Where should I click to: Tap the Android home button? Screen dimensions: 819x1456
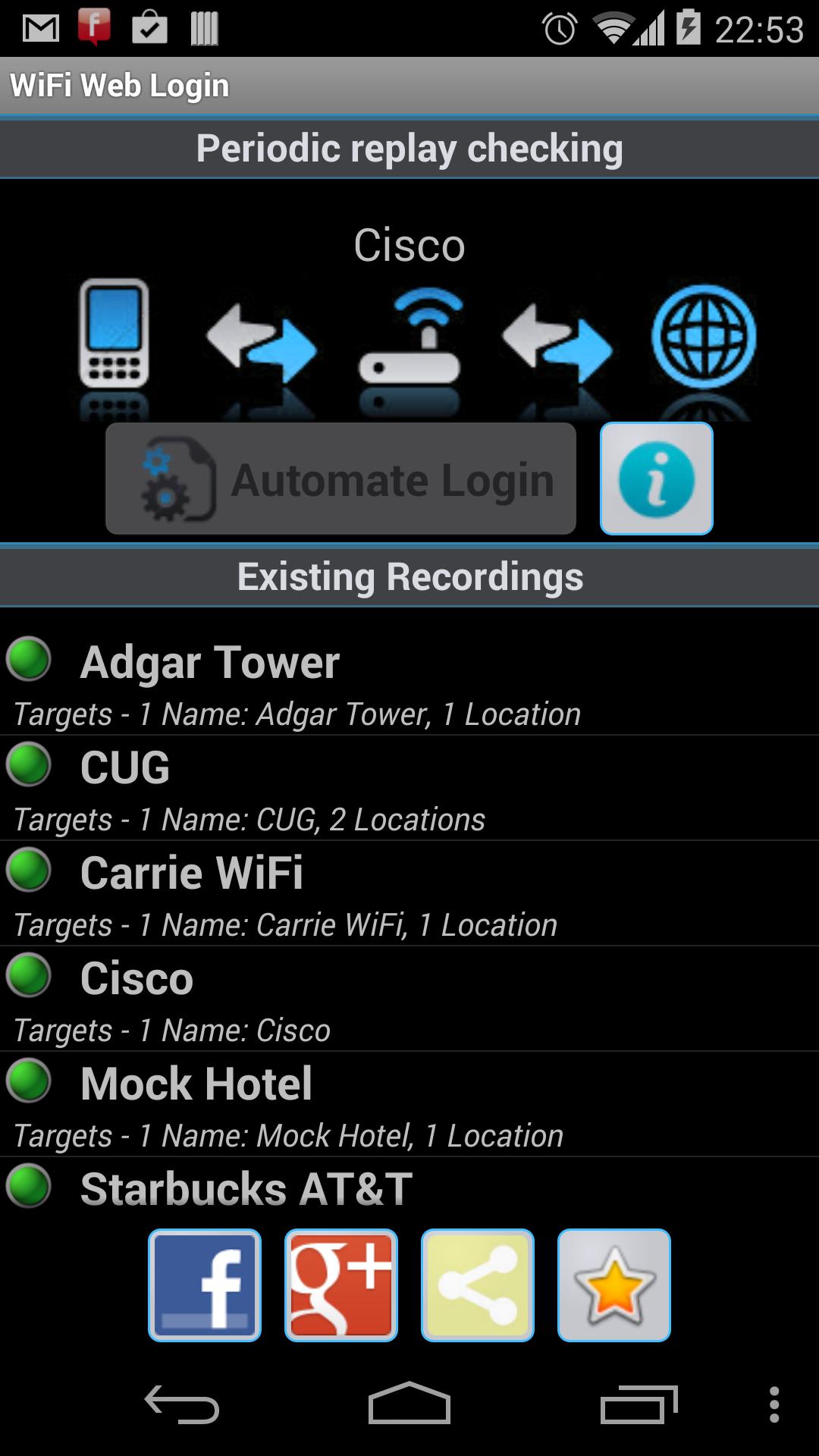pos(409,1400)
